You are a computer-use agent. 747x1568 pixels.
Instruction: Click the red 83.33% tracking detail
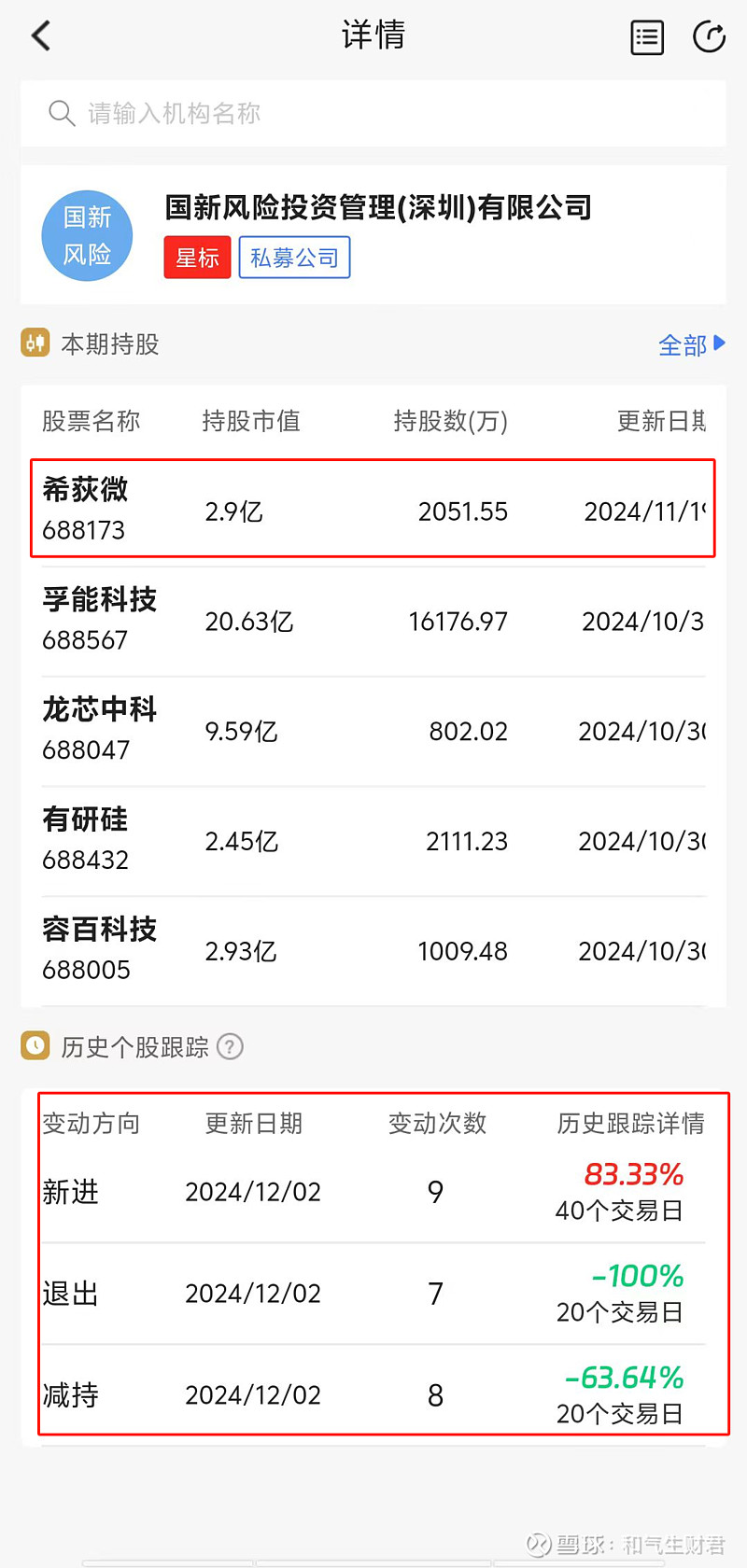tap(636, 1174)
